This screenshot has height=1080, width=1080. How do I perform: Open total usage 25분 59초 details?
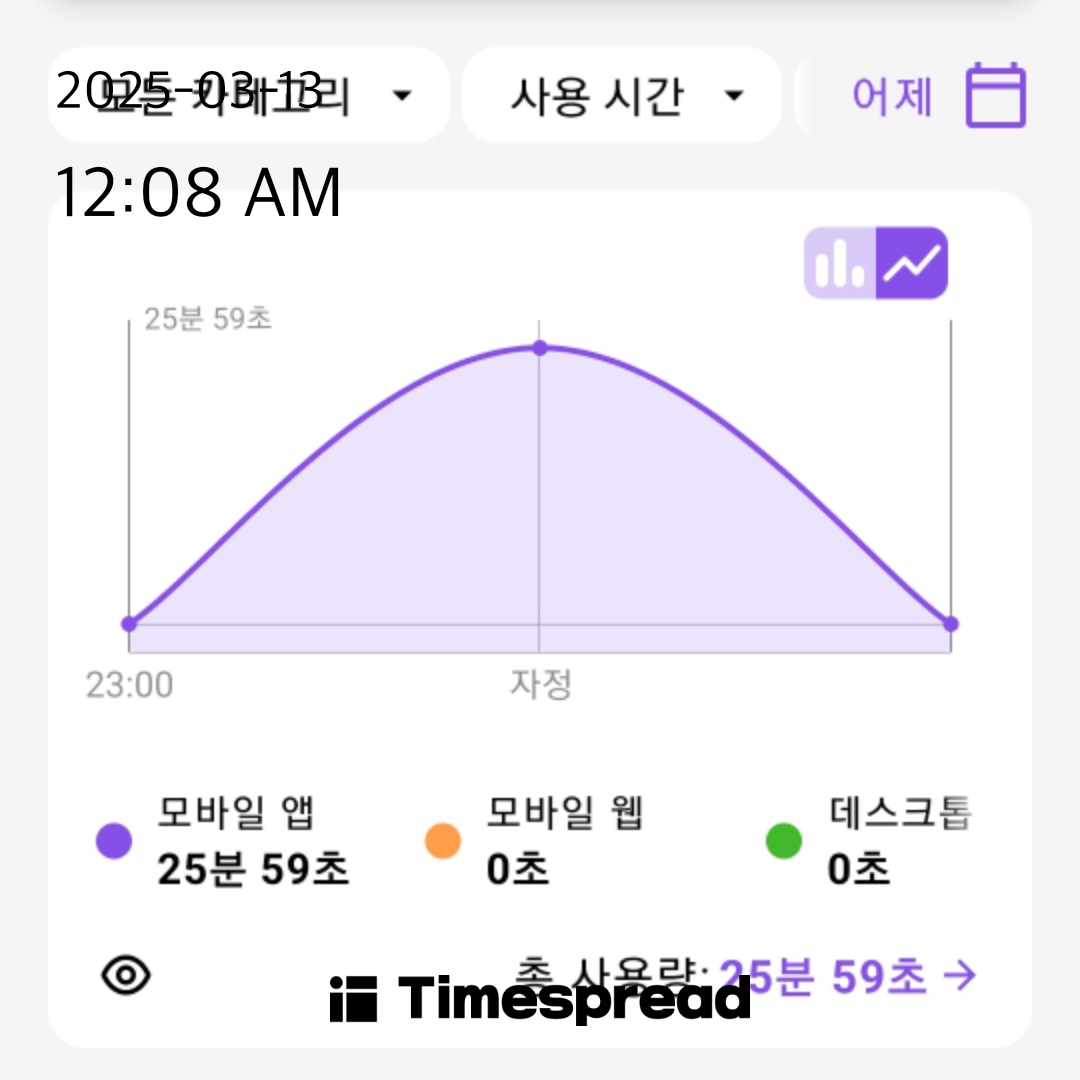(745, 975)
